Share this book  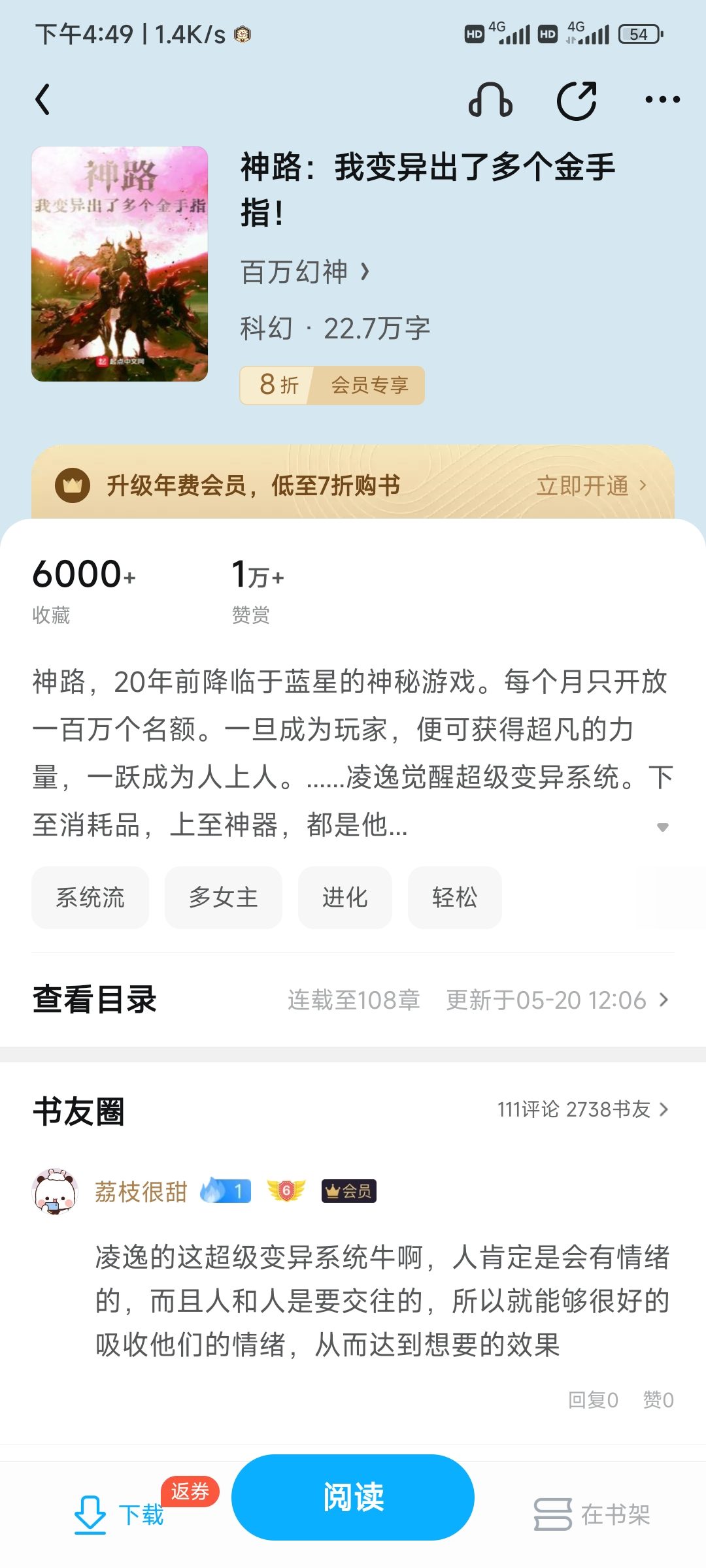(577, 100)
